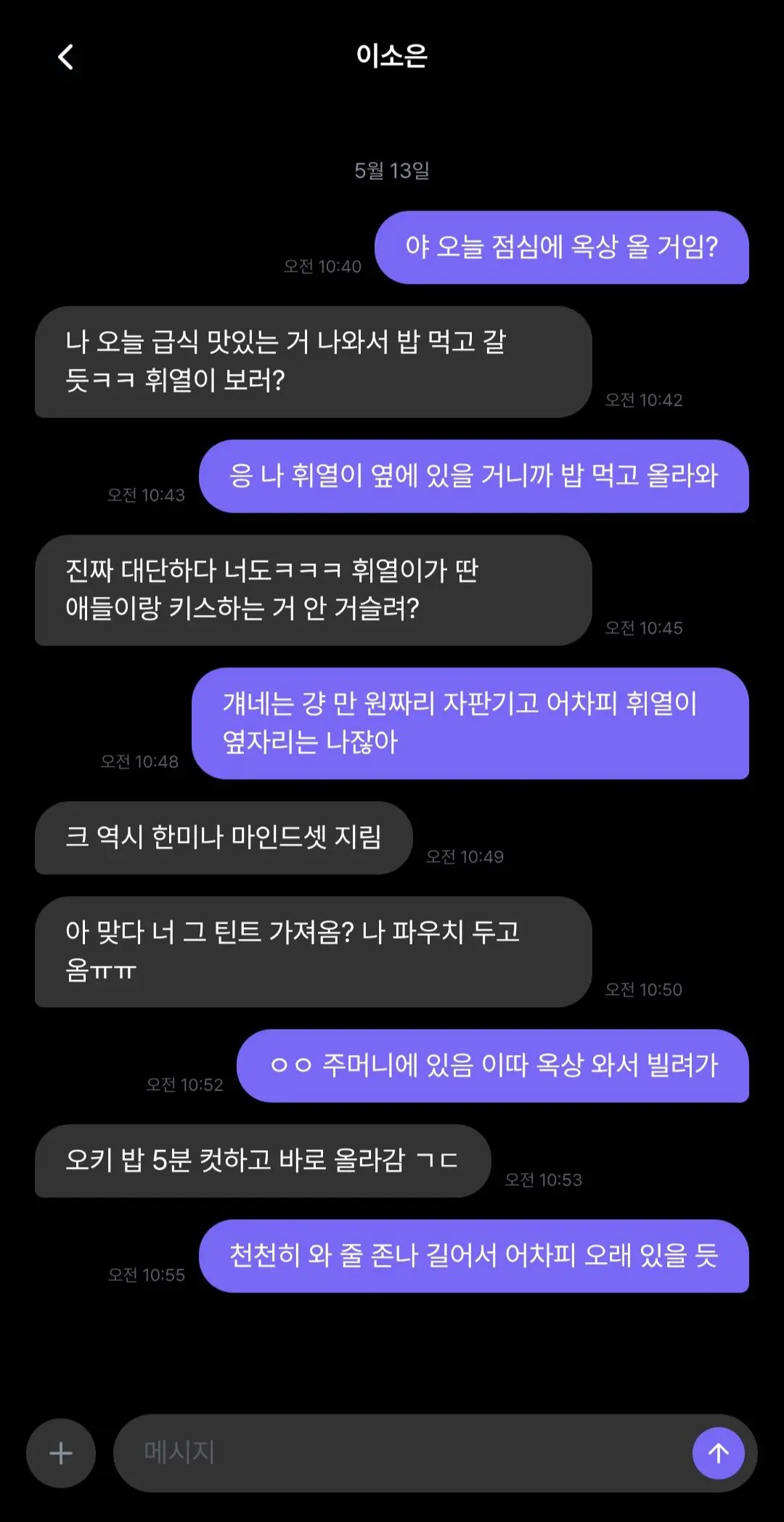Send the message with the arrow button
This screenshot has height=1522, width=784.
click(x=718, y=1453)
